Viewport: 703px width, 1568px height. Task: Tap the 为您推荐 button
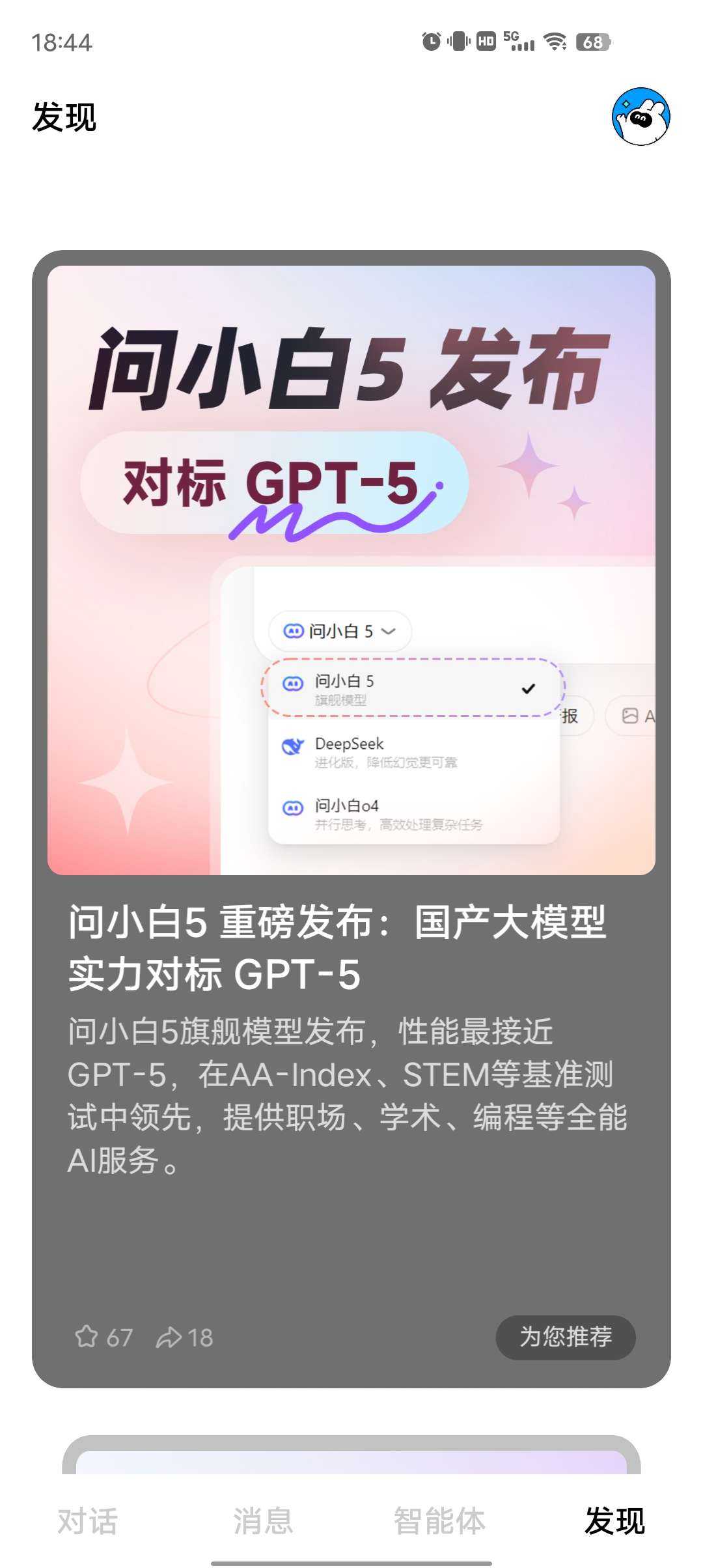(565, 1337)
